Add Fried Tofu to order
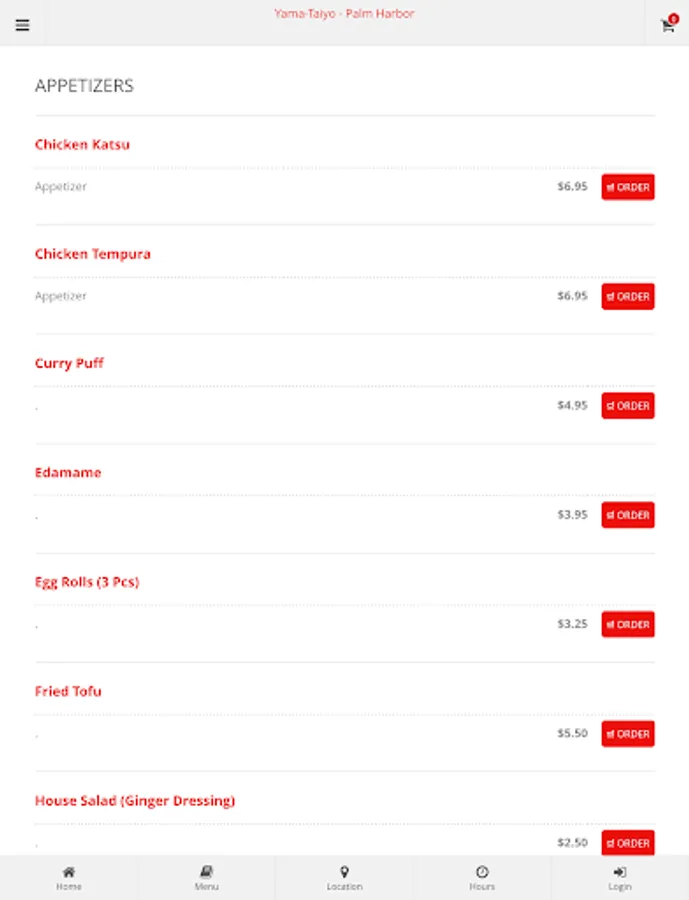This screenshot has width=689, height=900. coord(627,734)
